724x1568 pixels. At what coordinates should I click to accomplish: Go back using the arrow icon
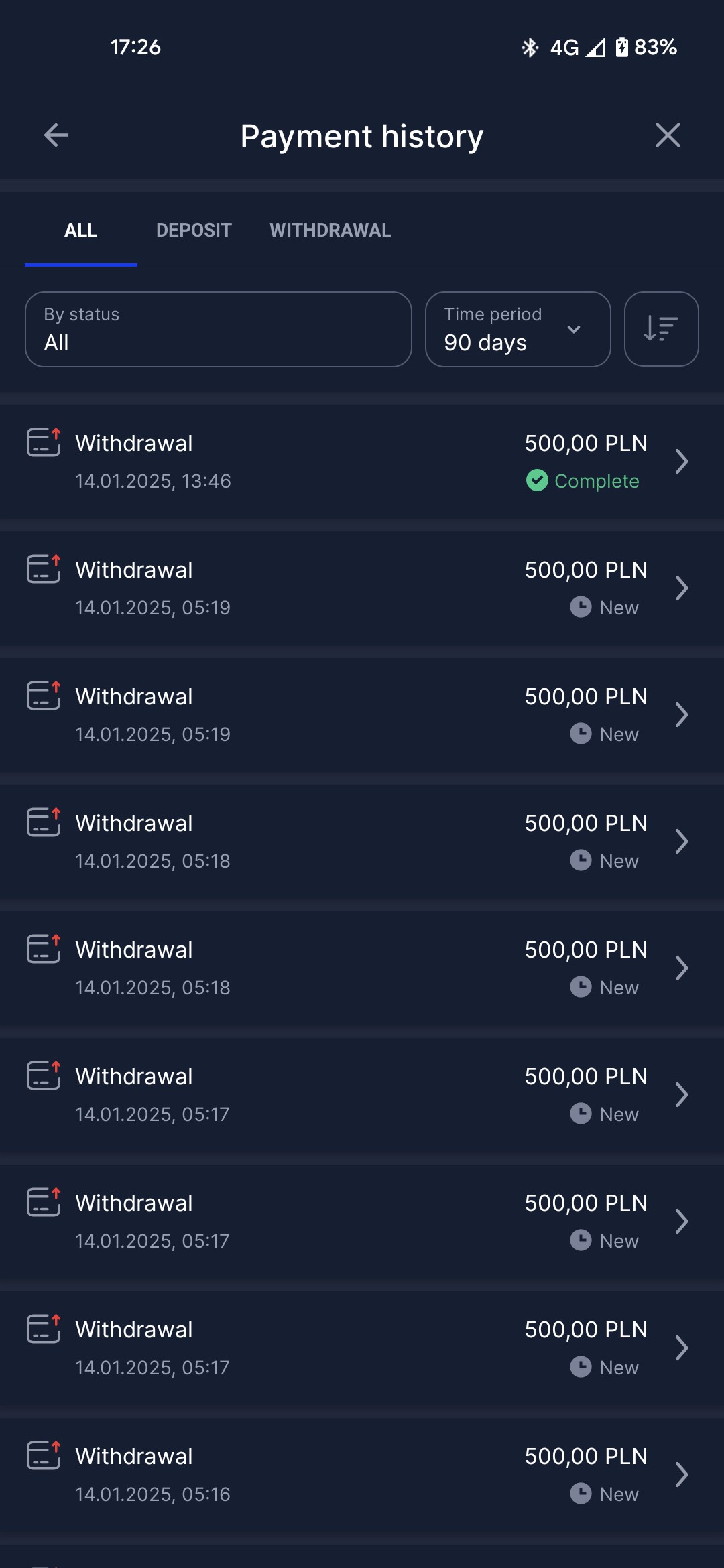56,135
